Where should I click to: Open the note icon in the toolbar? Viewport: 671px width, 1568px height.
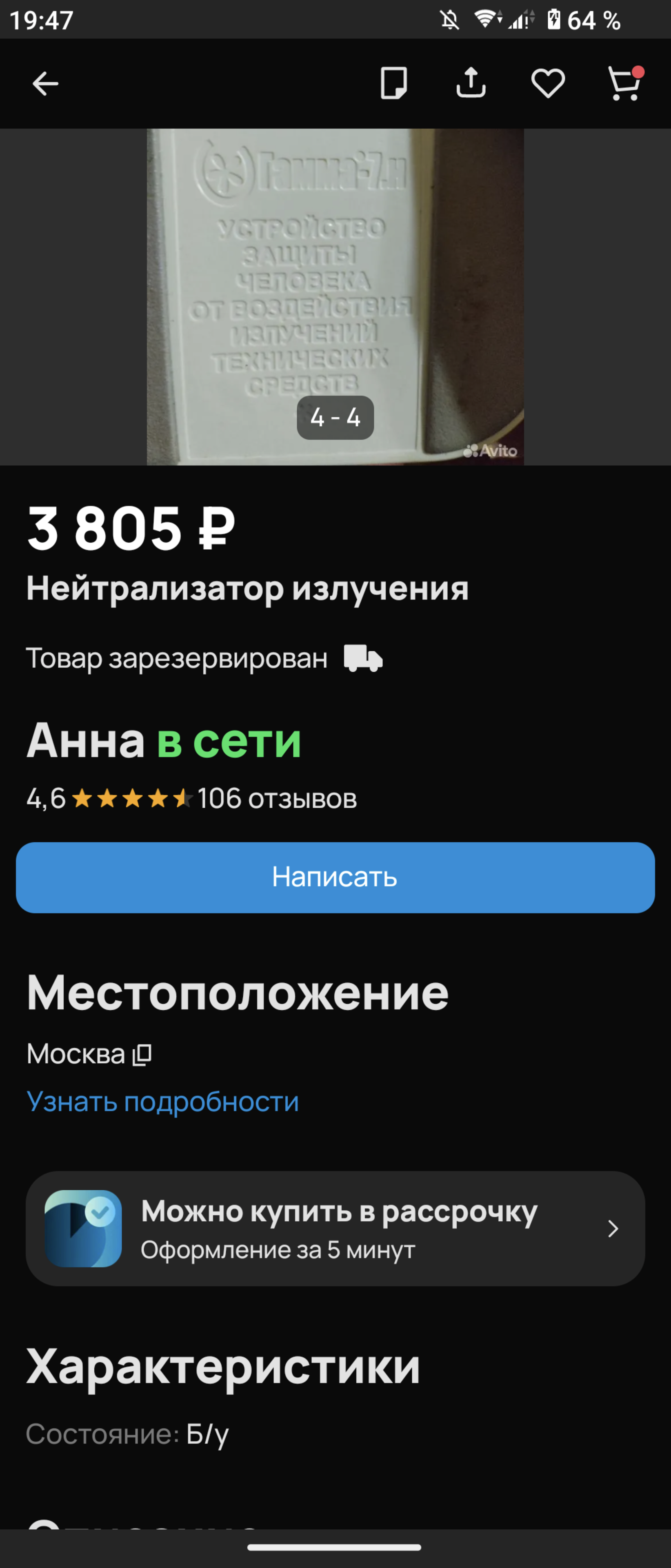point(393,83)
